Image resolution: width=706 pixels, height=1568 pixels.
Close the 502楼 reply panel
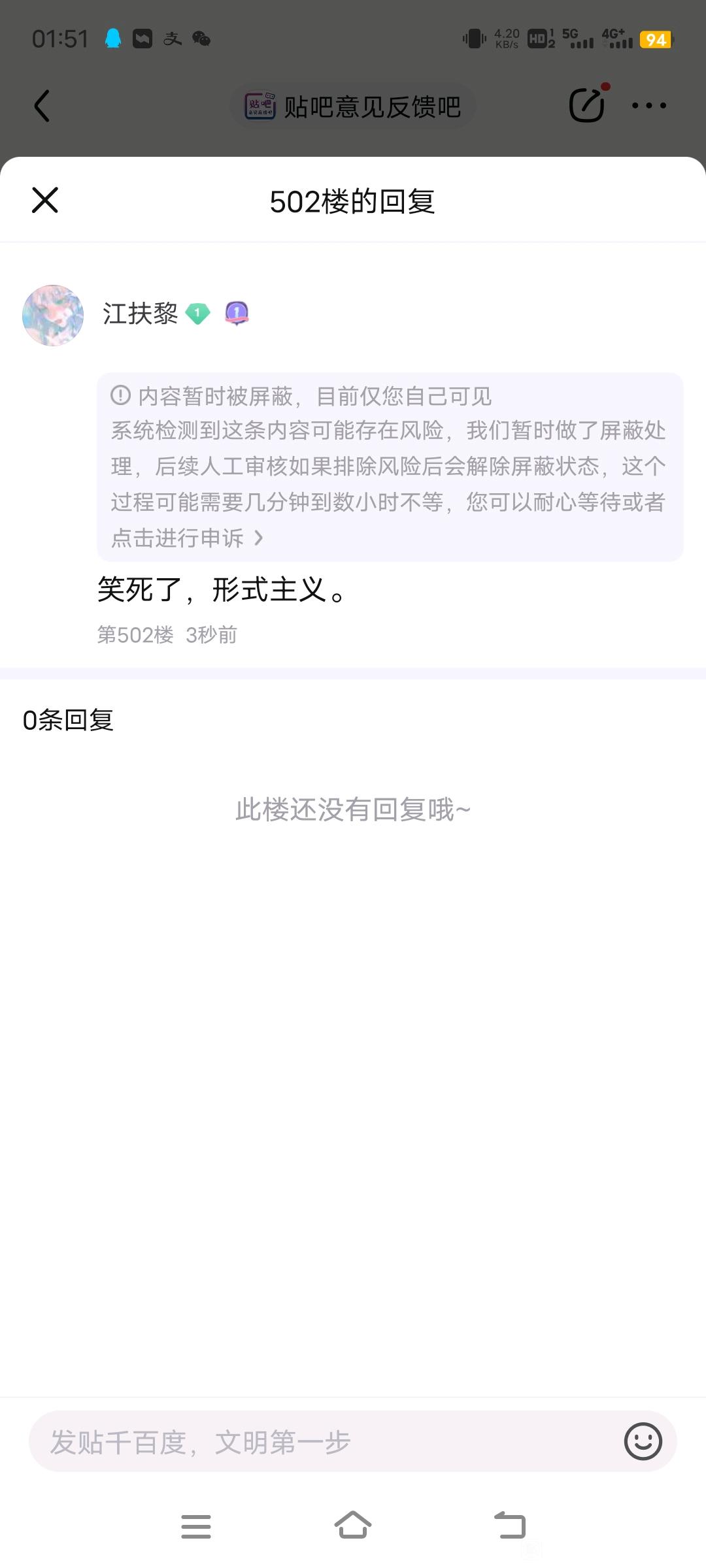click(45, 200)
